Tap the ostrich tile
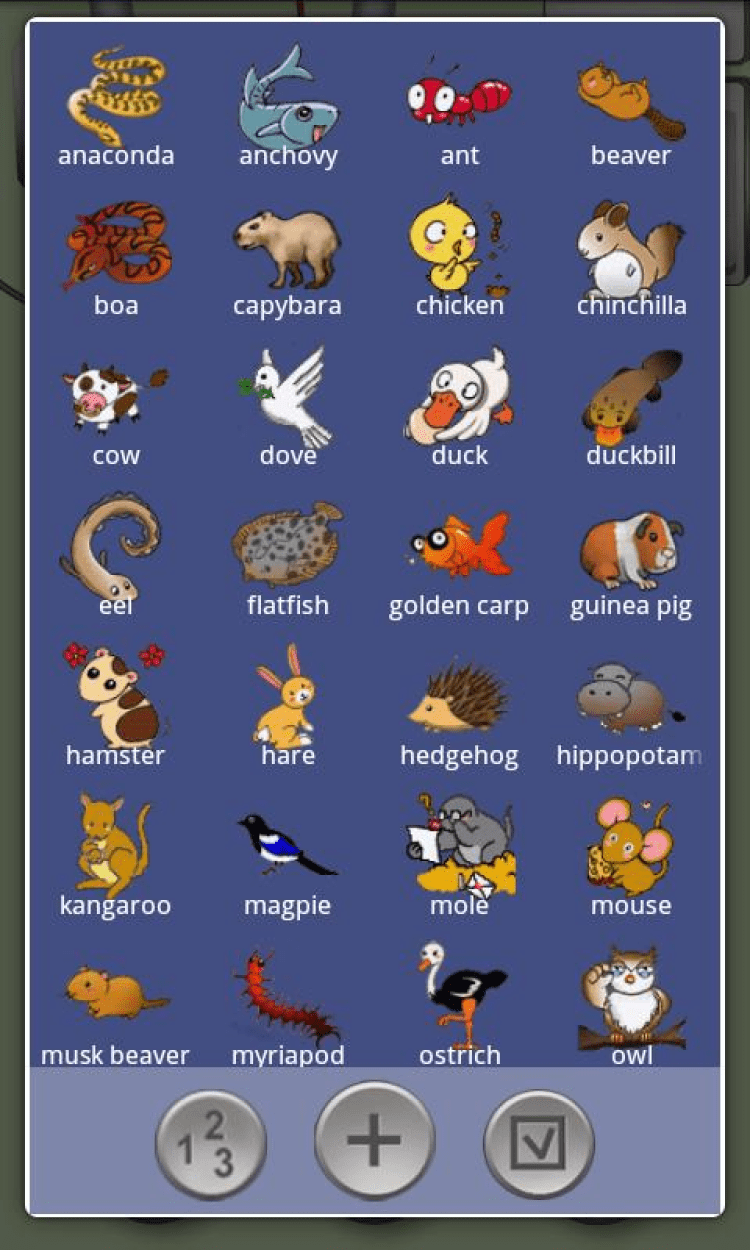The height and width of the screenshot is (1250, 750). click(x=459, y=1000)
